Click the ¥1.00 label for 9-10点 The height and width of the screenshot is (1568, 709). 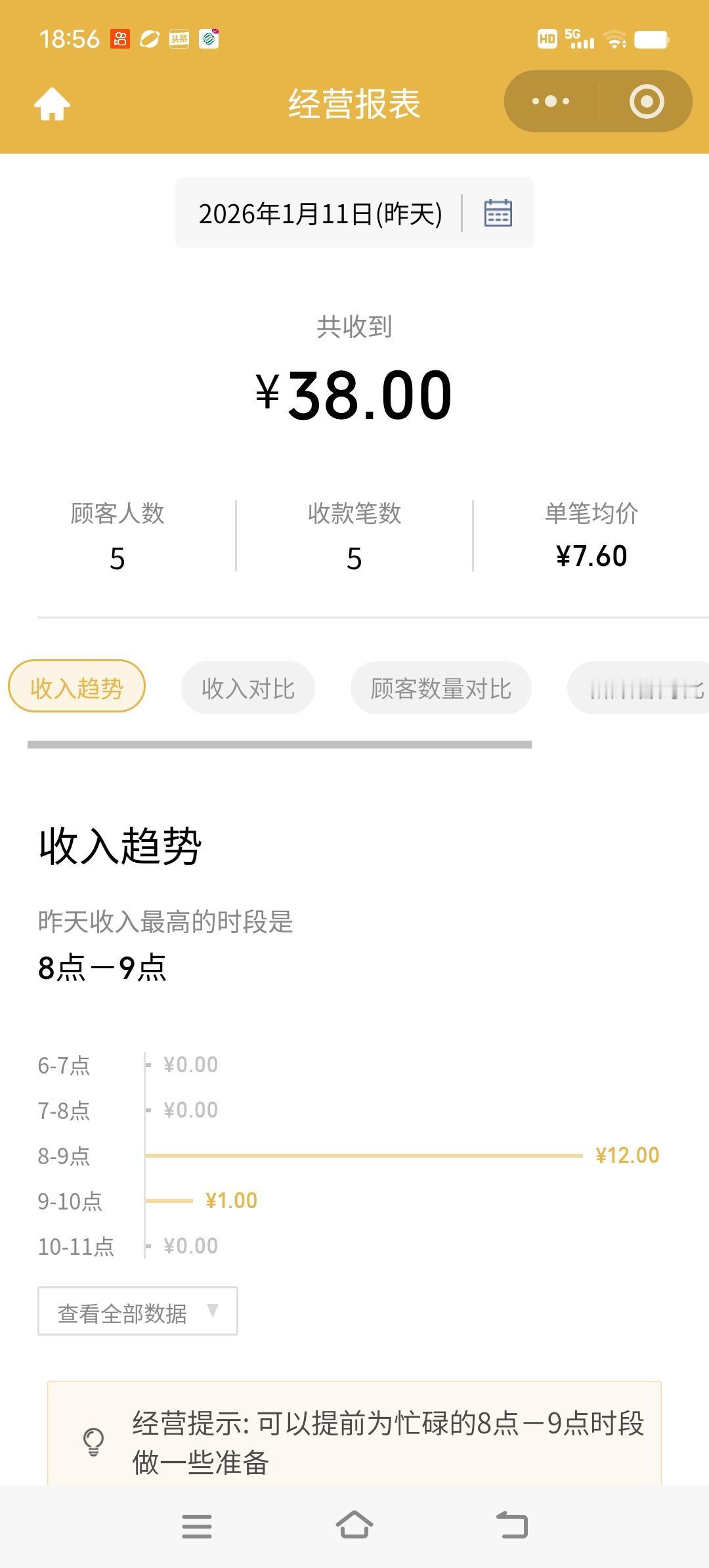(x=230, y=1200)
